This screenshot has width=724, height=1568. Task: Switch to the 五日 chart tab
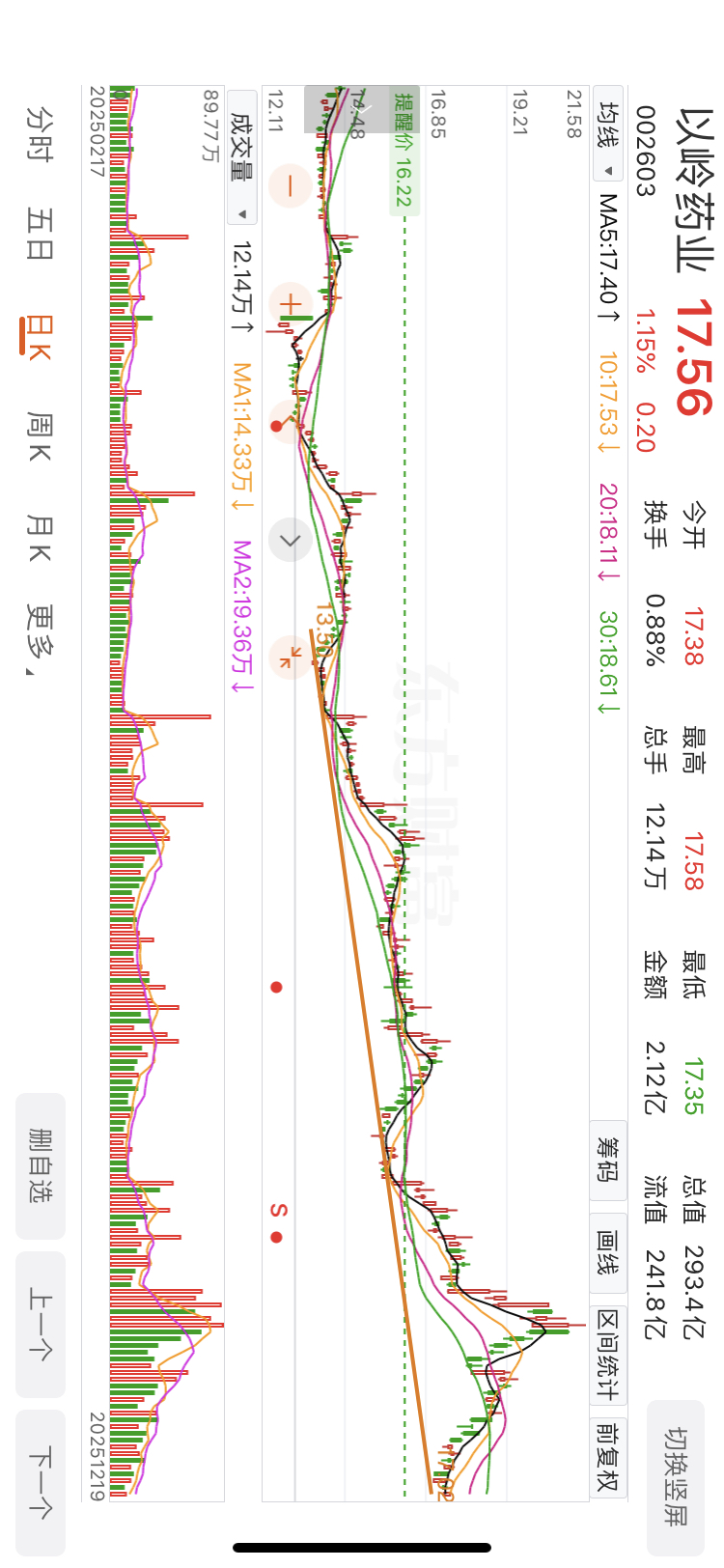pos(40,233)
